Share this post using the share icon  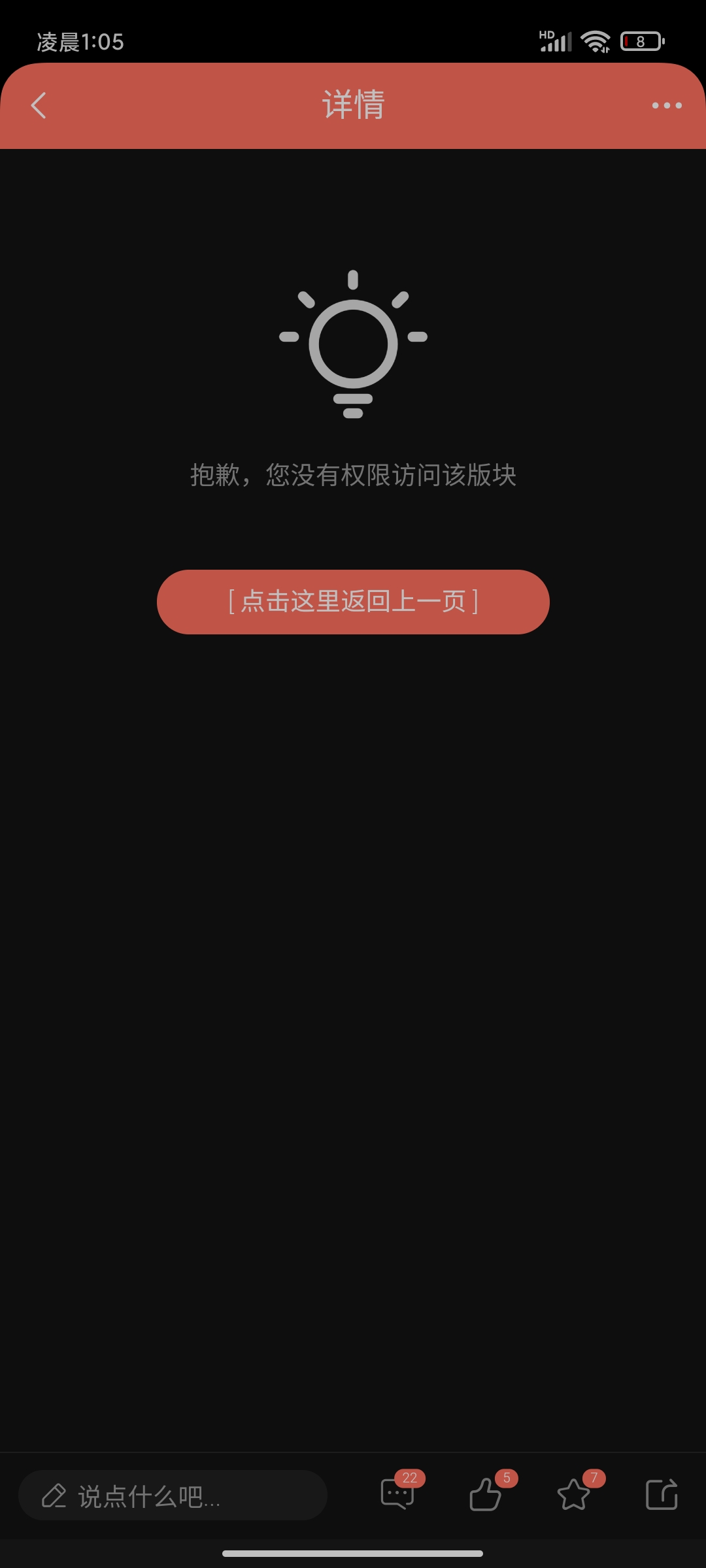662,1494
